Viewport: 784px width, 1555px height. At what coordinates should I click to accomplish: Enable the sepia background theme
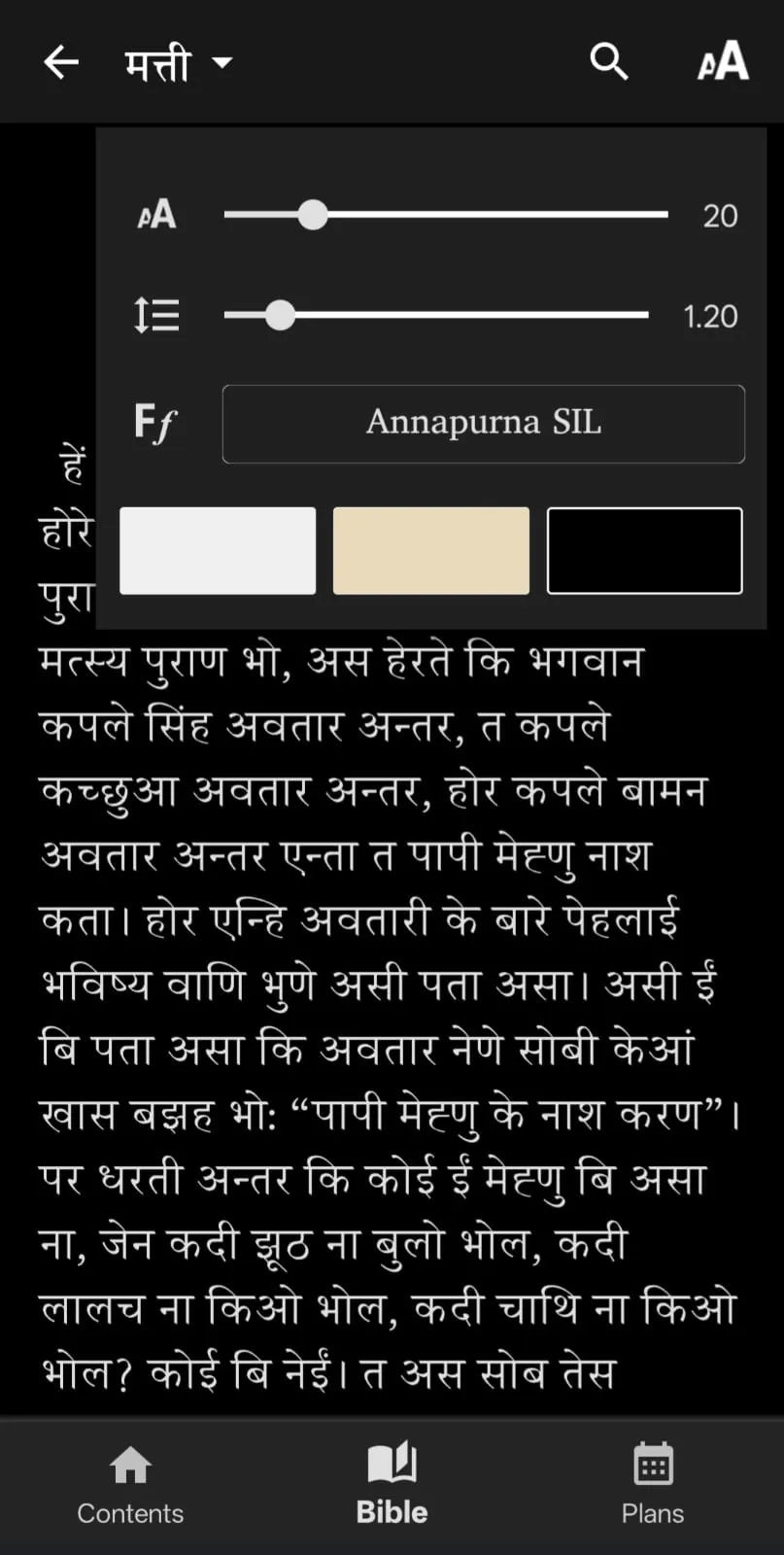click(x=430, y=550)
